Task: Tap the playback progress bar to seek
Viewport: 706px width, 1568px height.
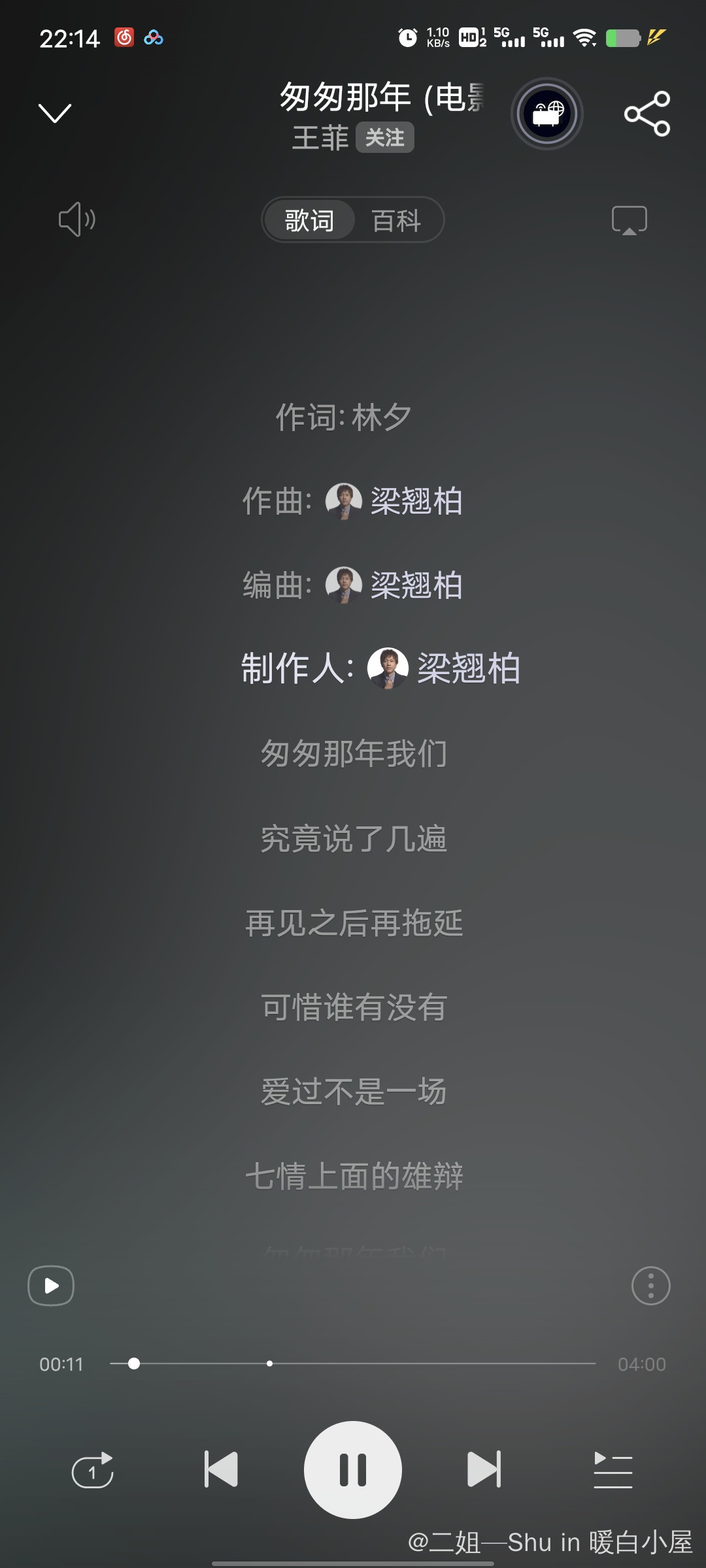Action: click(x=353, y=1364)
